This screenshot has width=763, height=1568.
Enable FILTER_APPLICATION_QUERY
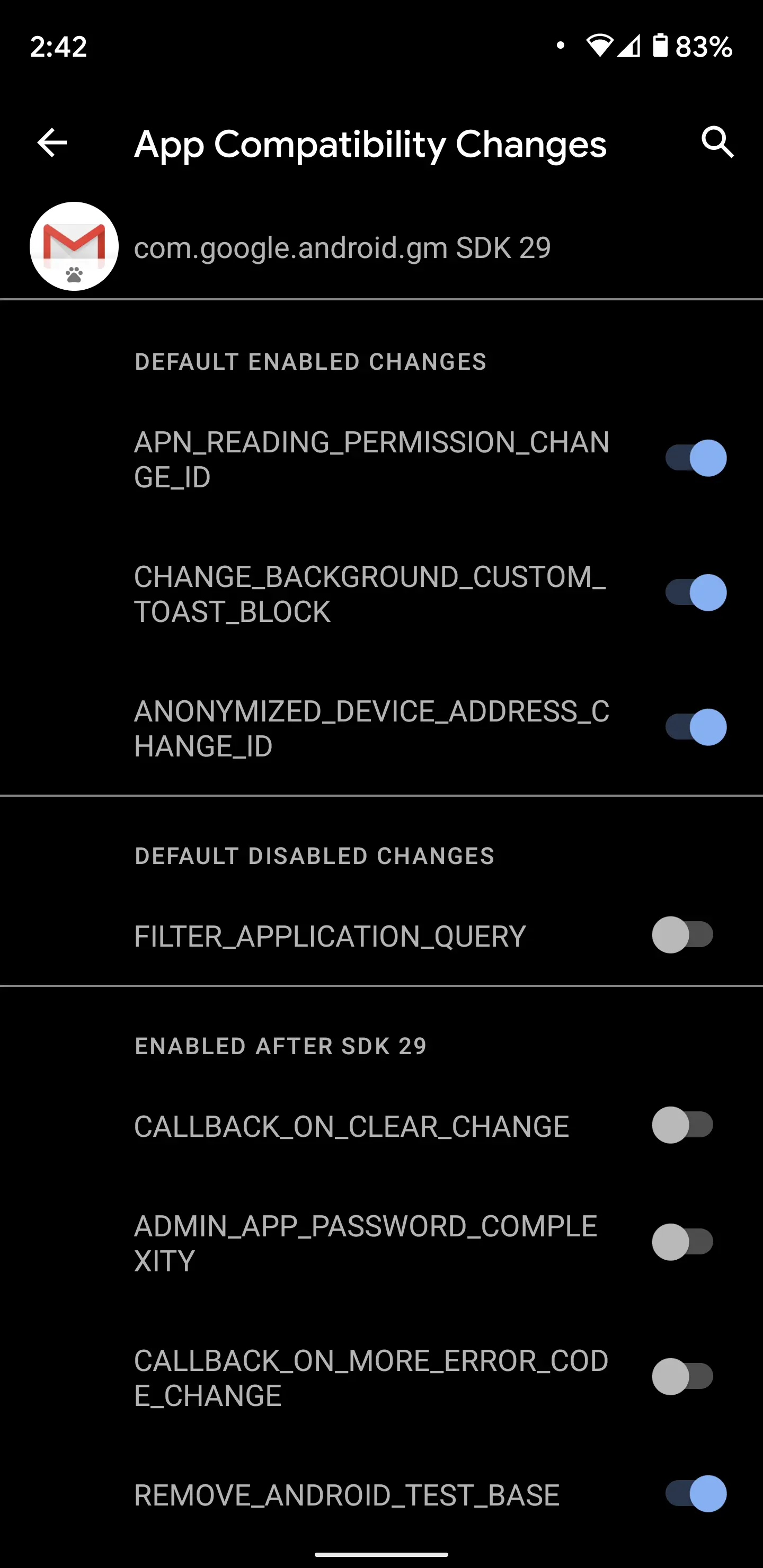[683, 935]
